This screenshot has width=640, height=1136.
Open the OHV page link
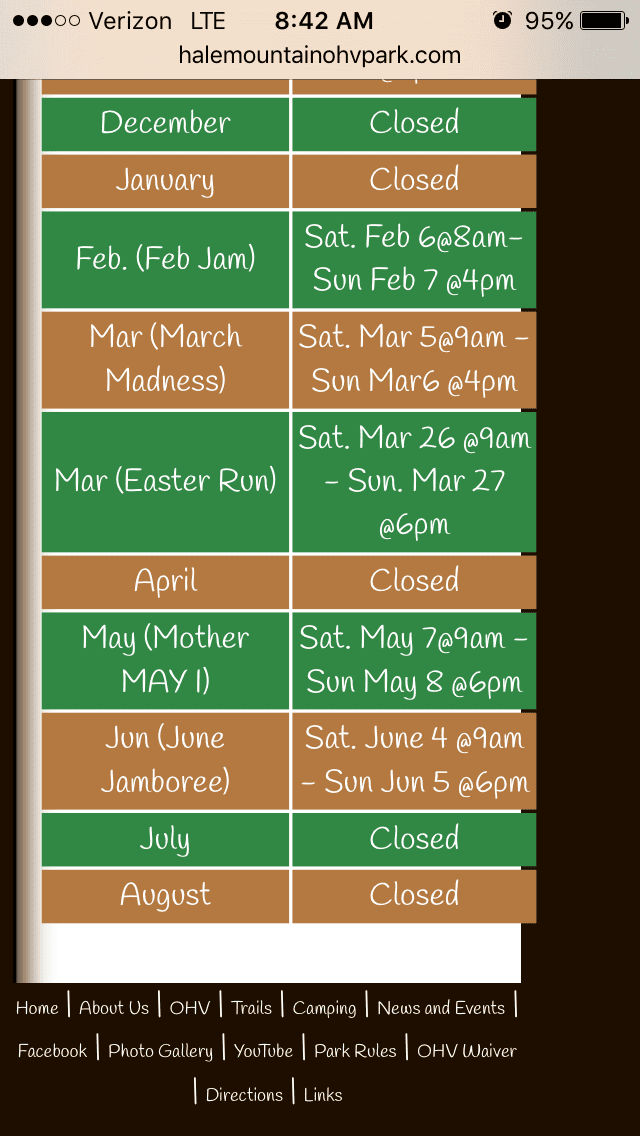(x=190, y=1008)
